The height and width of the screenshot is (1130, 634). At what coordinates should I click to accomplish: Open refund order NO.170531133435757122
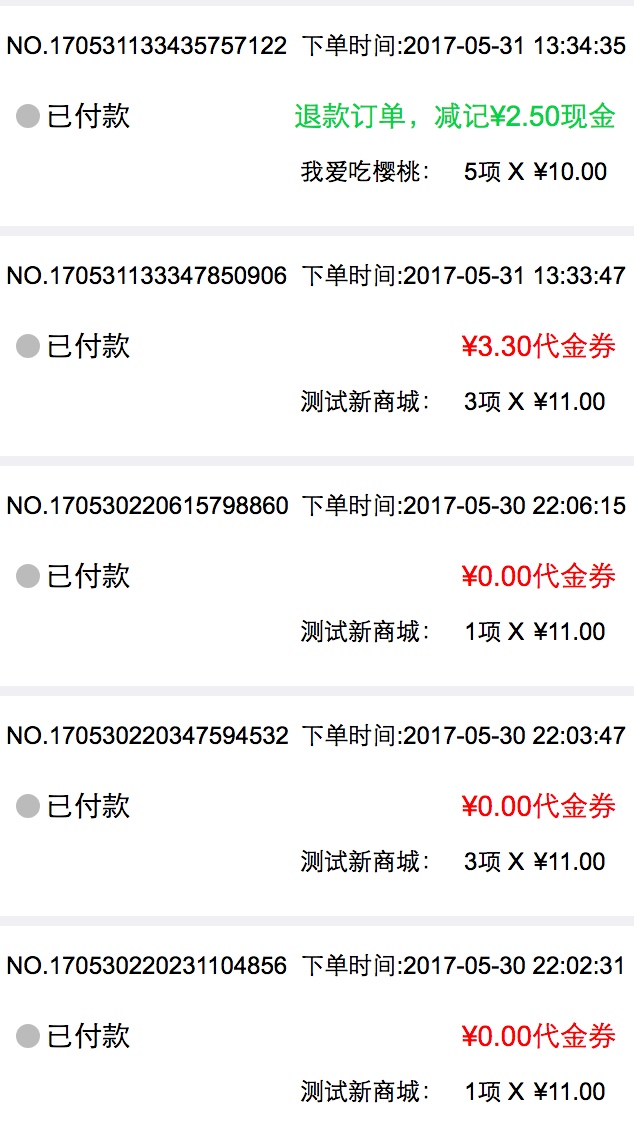point(317,116)
